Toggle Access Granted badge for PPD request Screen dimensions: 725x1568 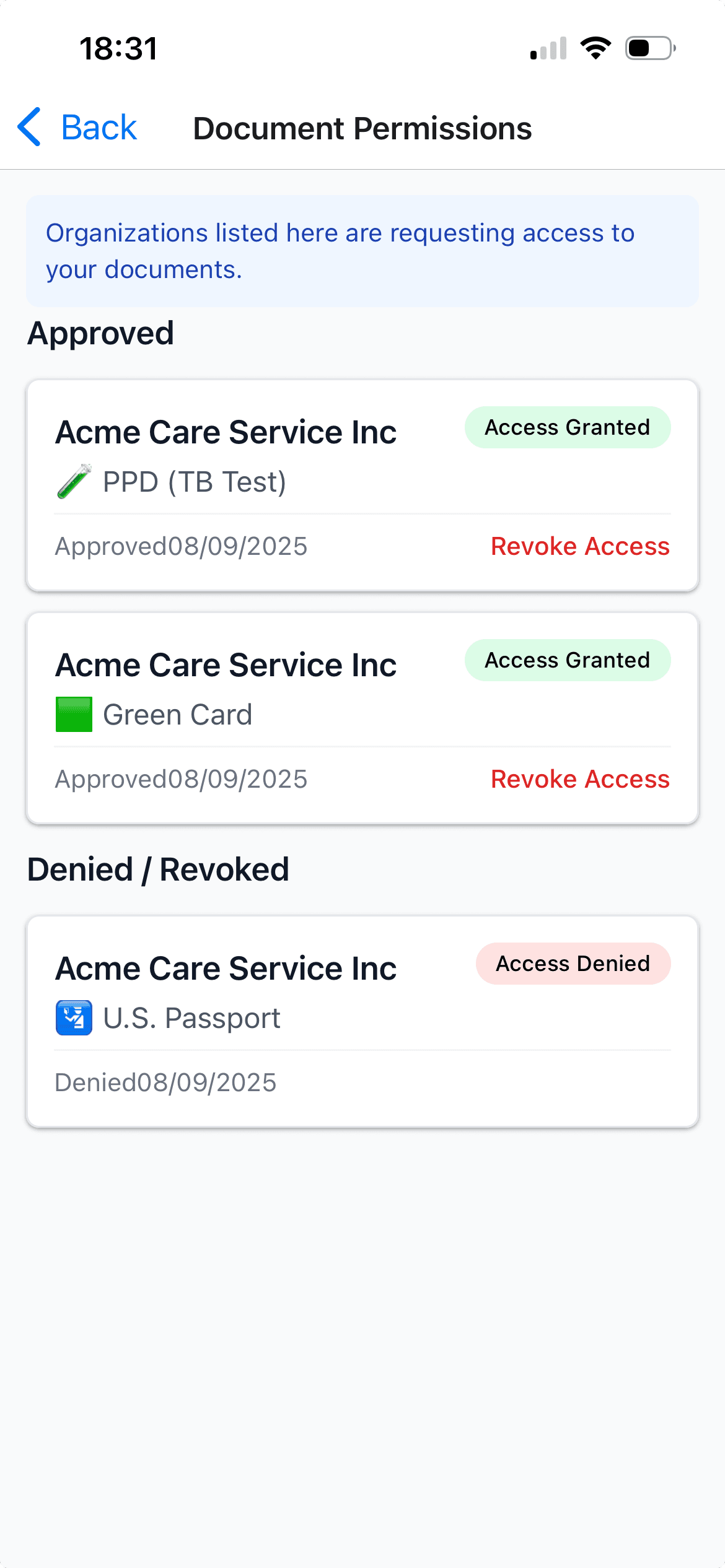567,427
